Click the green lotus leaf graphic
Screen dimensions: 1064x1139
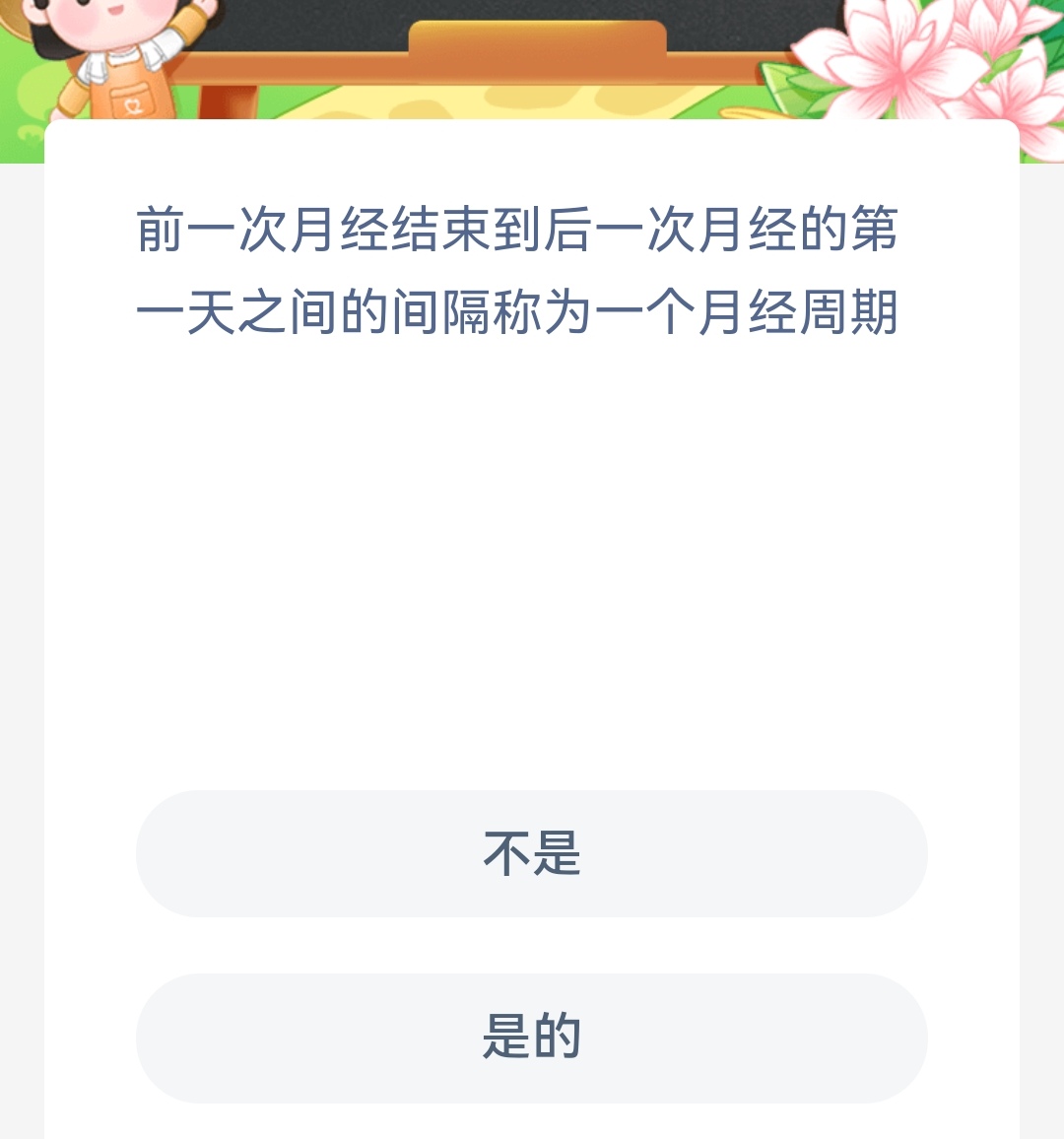[x=788, y=89]
